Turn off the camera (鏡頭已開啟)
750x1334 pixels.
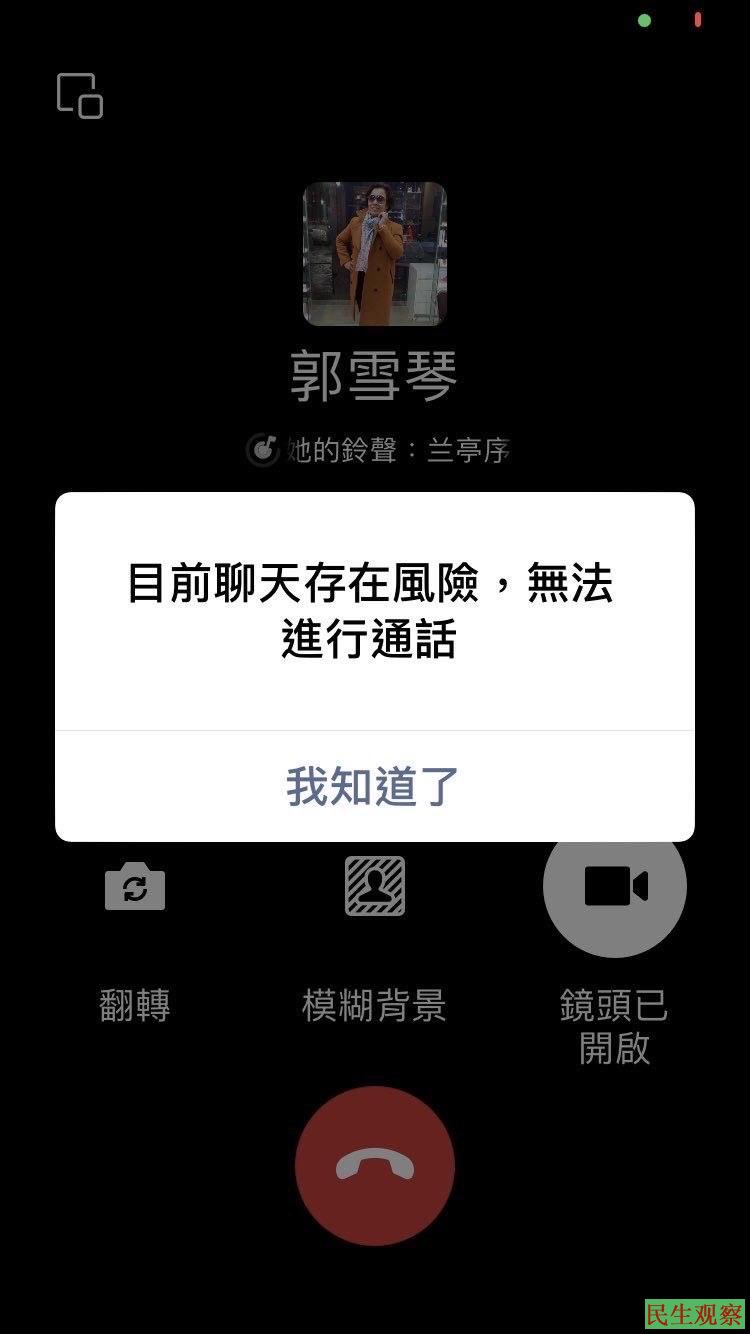click(x=614, y=888)
